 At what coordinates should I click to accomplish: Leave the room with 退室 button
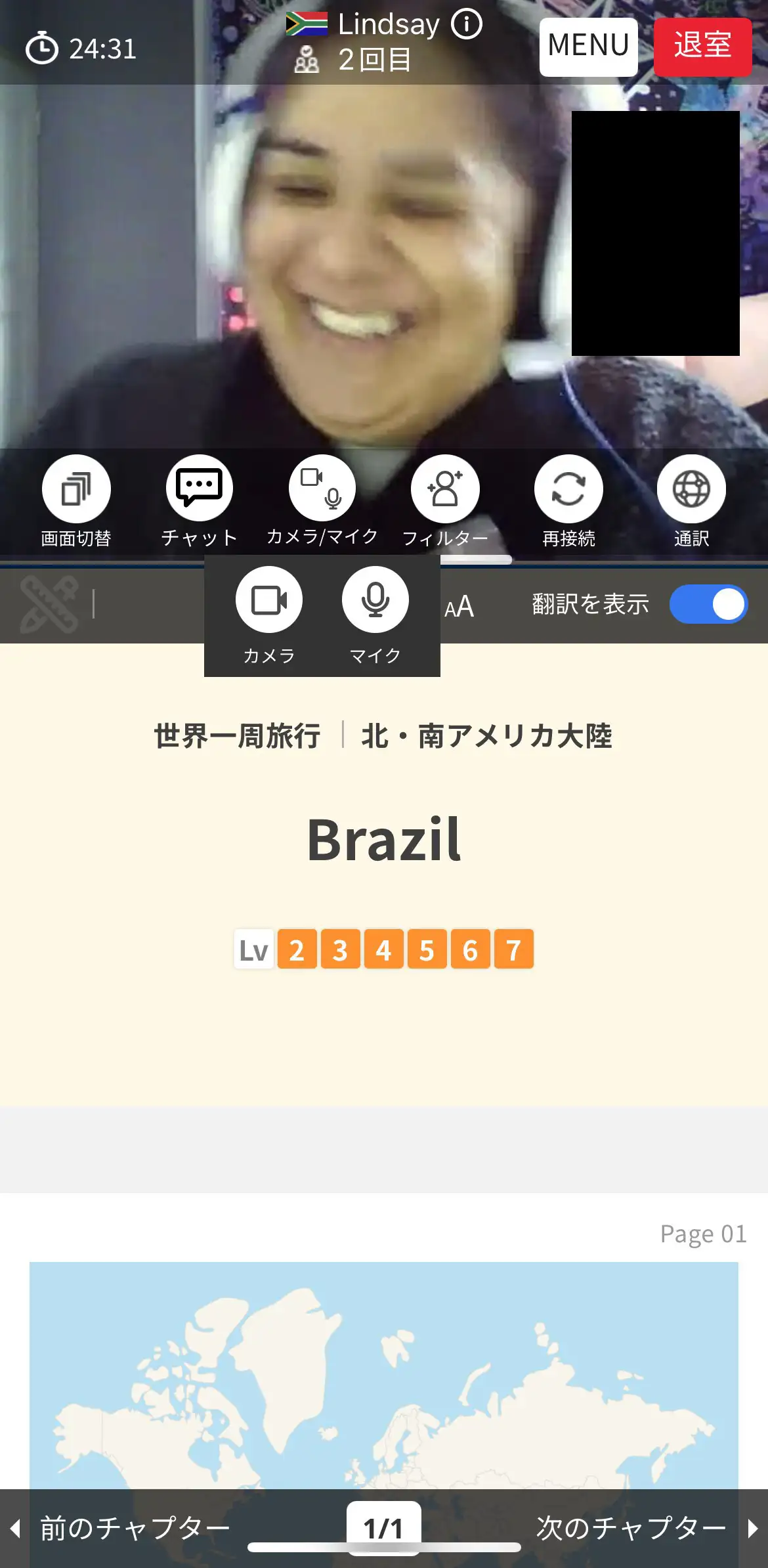tap(702, 47)
